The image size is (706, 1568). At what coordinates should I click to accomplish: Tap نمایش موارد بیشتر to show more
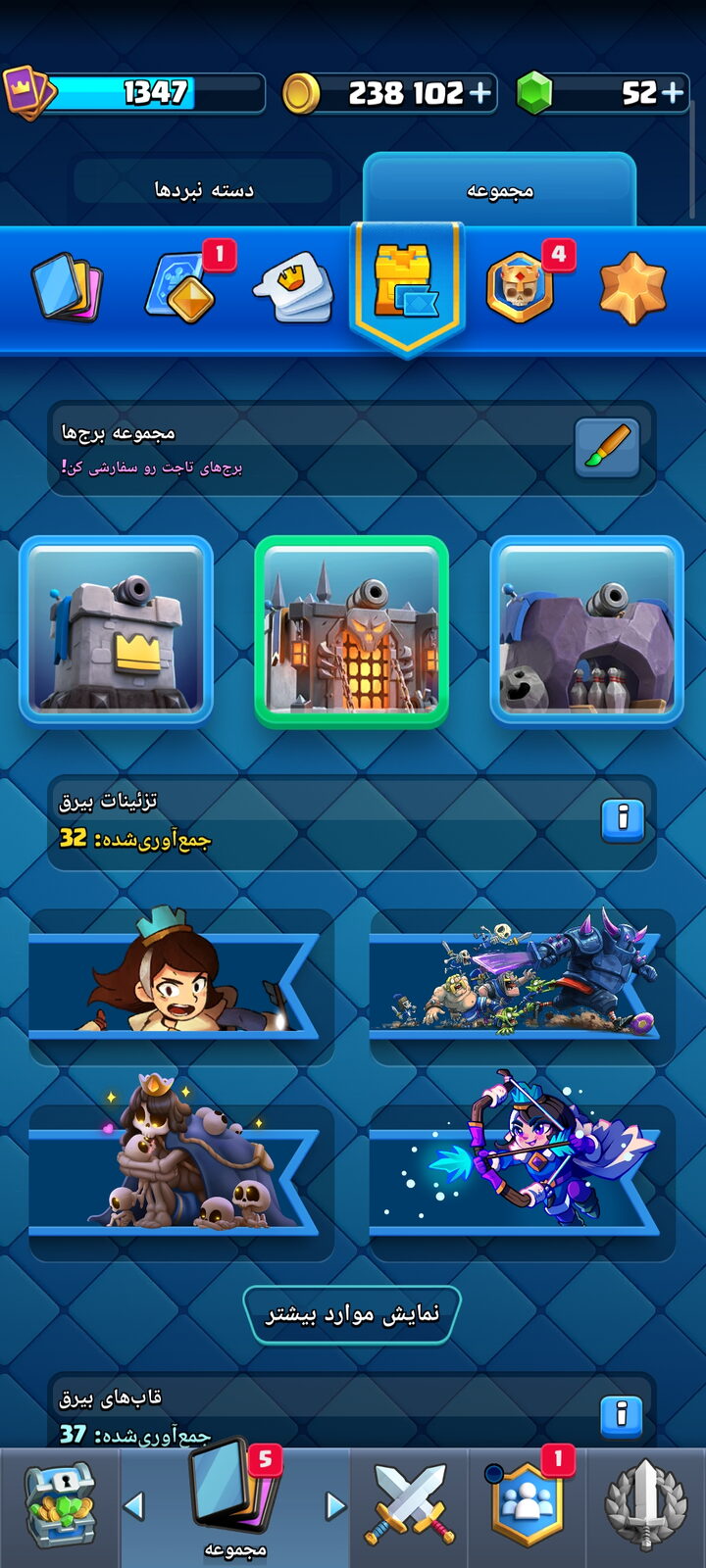tap(352, 1314)
